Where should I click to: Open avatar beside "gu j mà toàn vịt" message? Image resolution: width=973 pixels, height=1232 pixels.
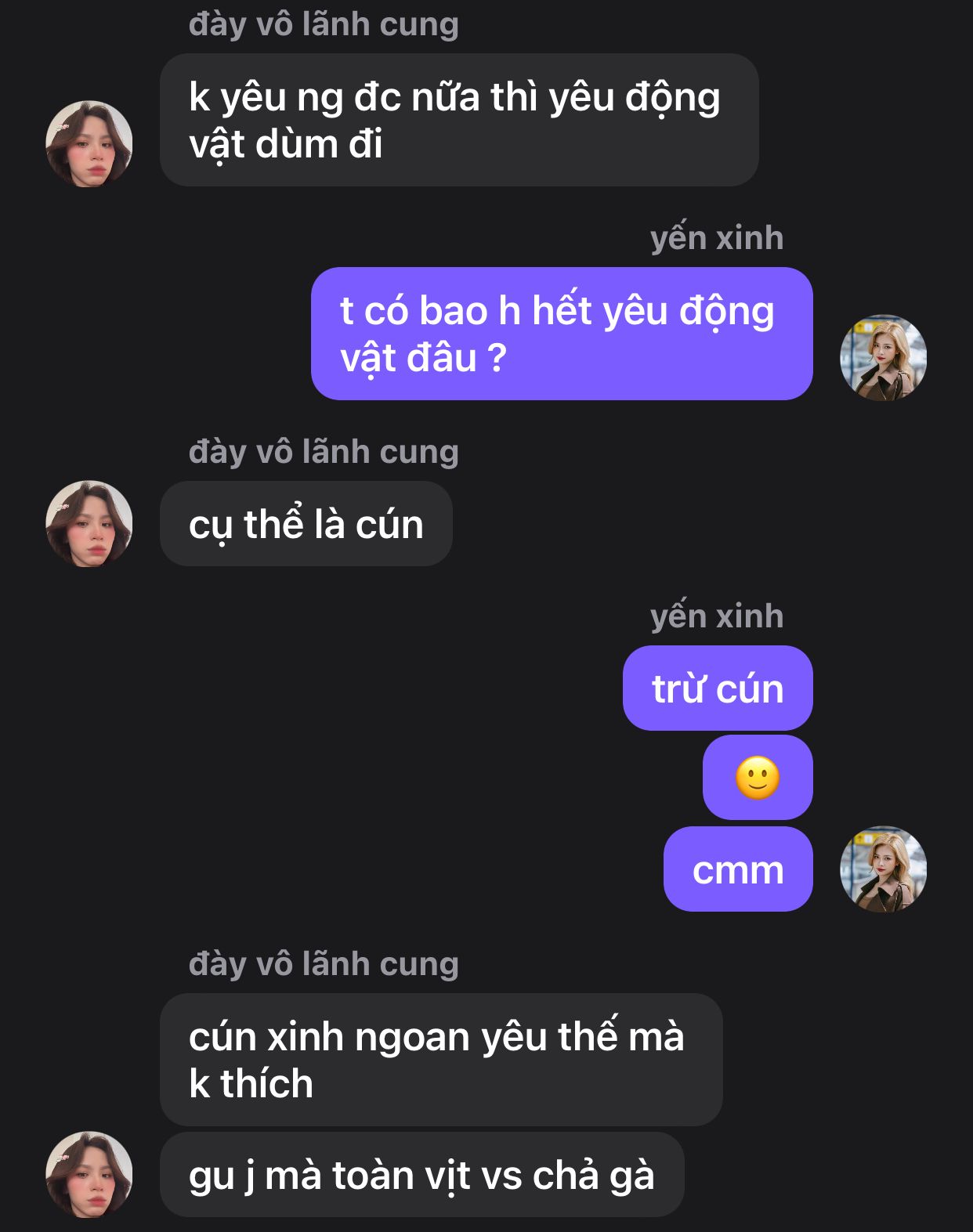89,1174
